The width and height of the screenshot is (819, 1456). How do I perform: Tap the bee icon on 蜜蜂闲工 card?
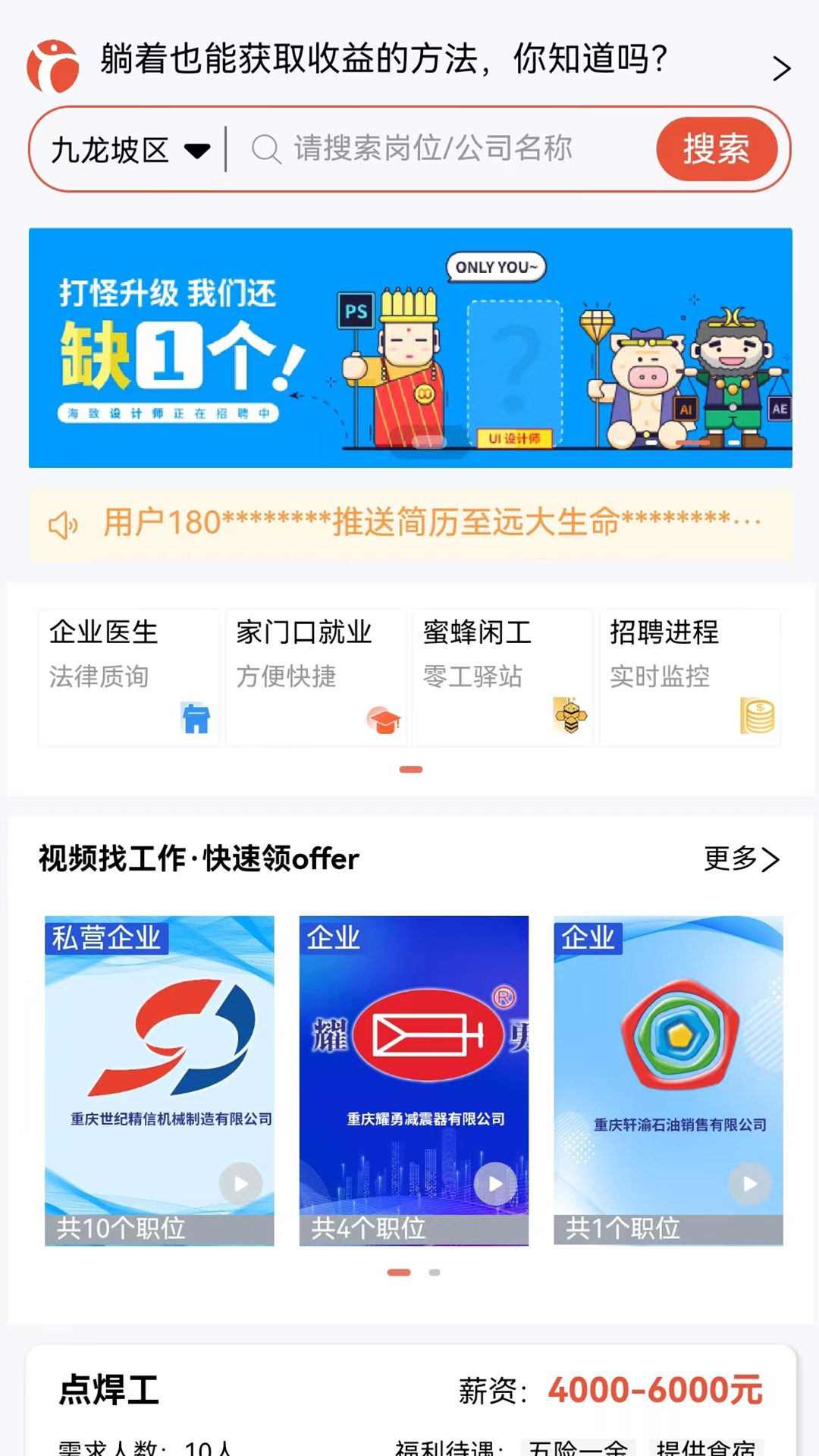[570, 717]
